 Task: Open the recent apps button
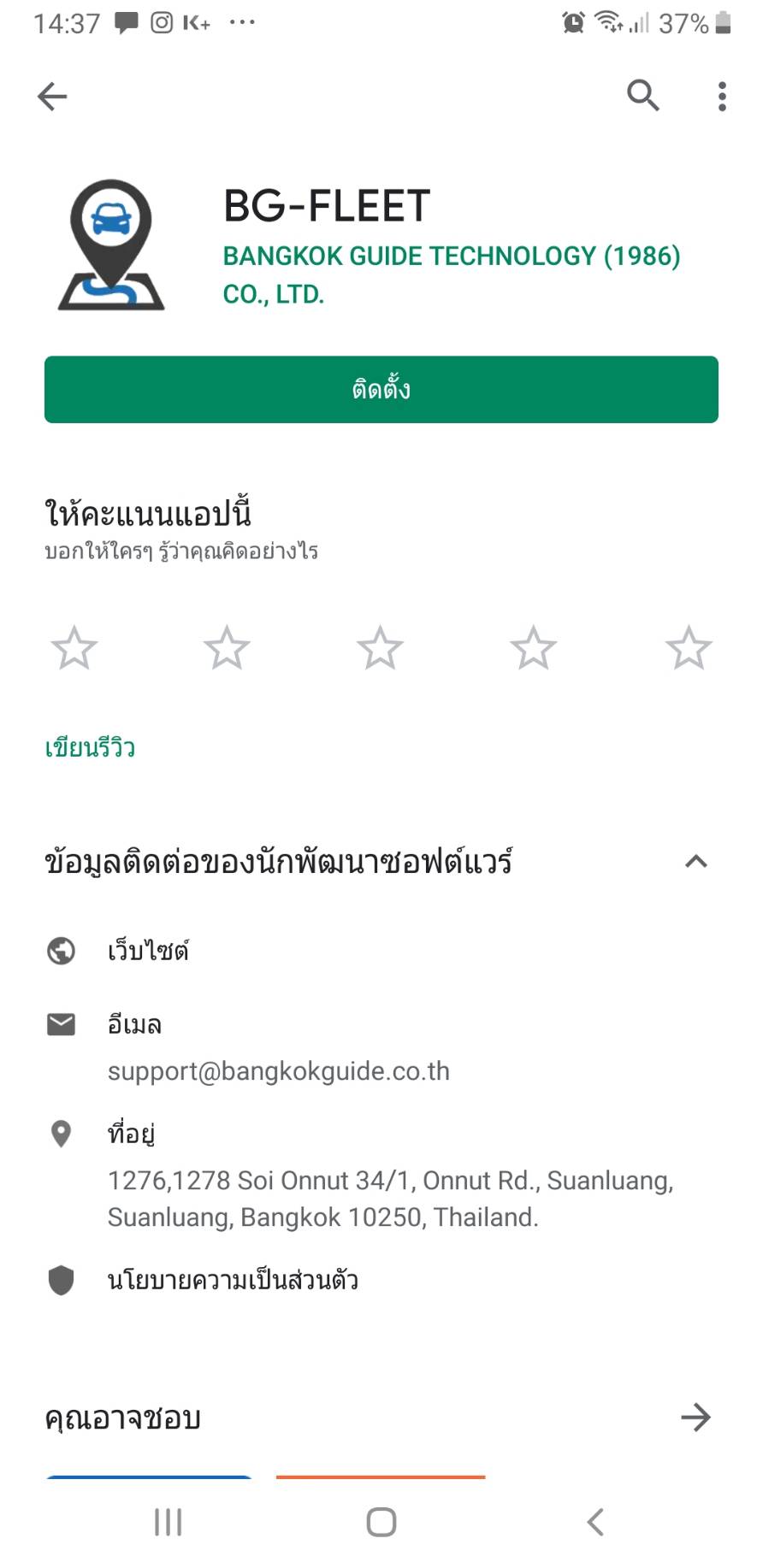[x=168, y=1522]
